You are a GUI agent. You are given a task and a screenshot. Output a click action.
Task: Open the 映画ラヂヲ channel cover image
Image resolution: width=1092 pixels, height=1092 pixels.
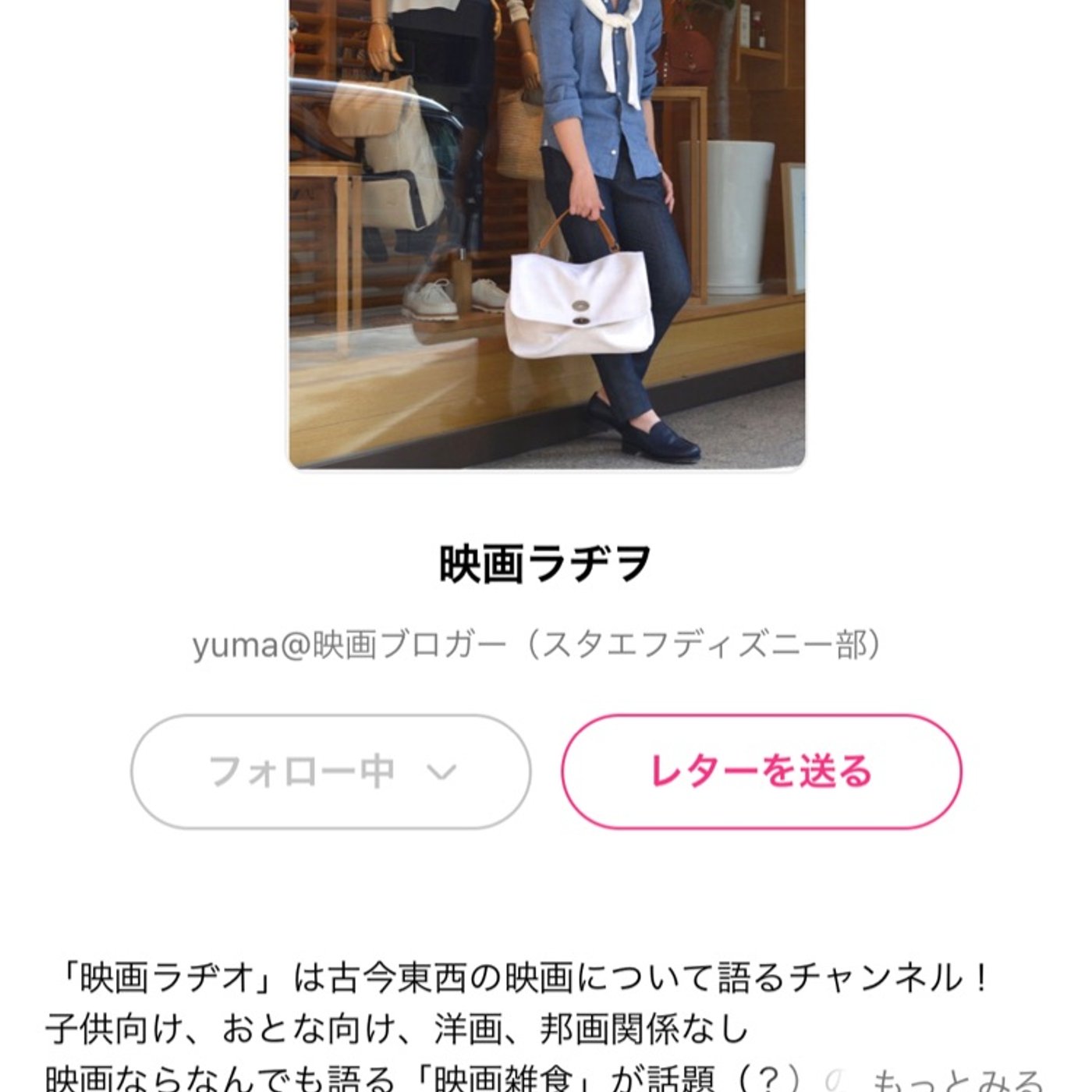546,234
